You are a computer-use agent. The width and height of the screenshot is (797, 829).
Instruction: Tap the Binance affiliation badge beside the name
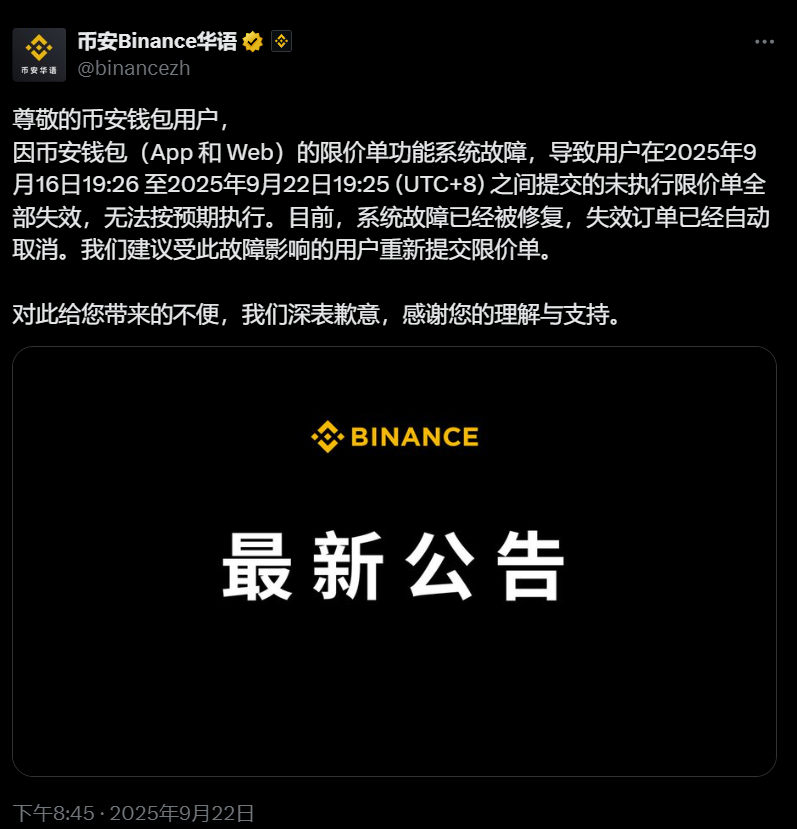(281, 41)
